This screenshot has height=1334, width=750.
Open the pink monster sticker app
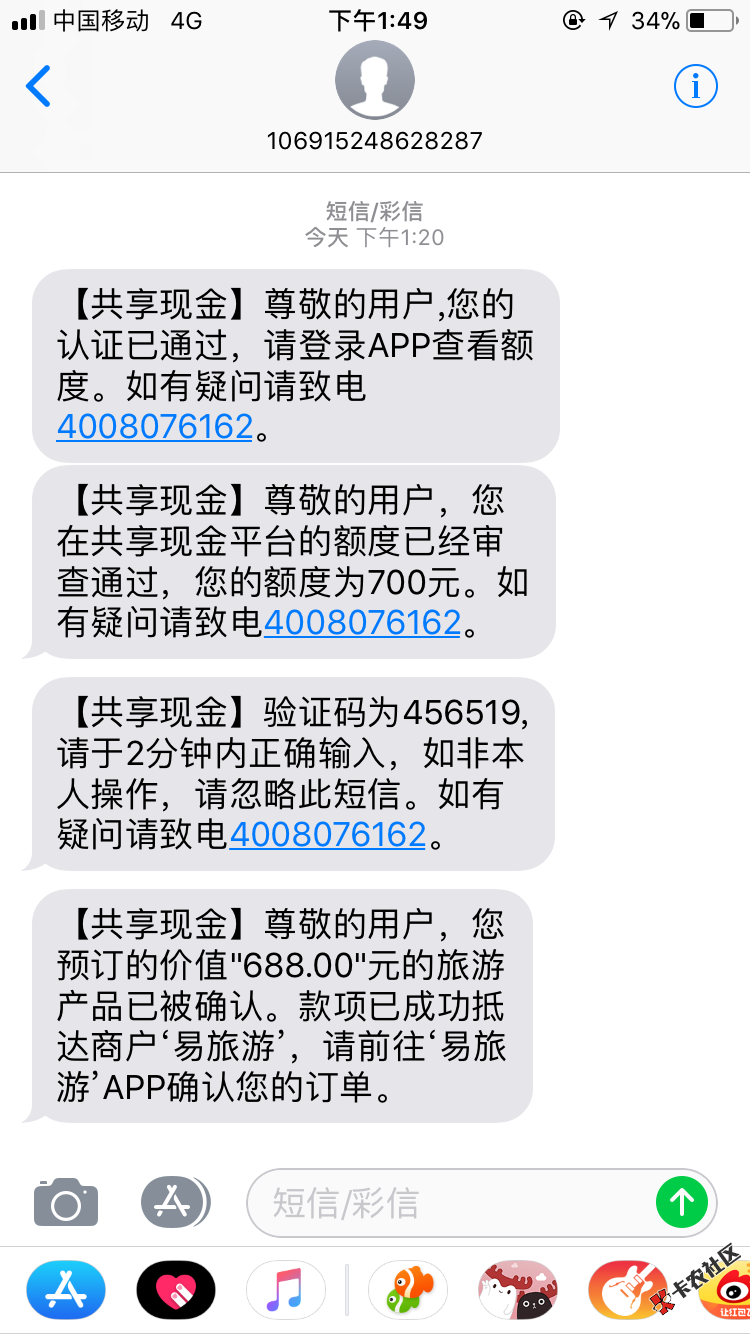tap(518, 1290)
